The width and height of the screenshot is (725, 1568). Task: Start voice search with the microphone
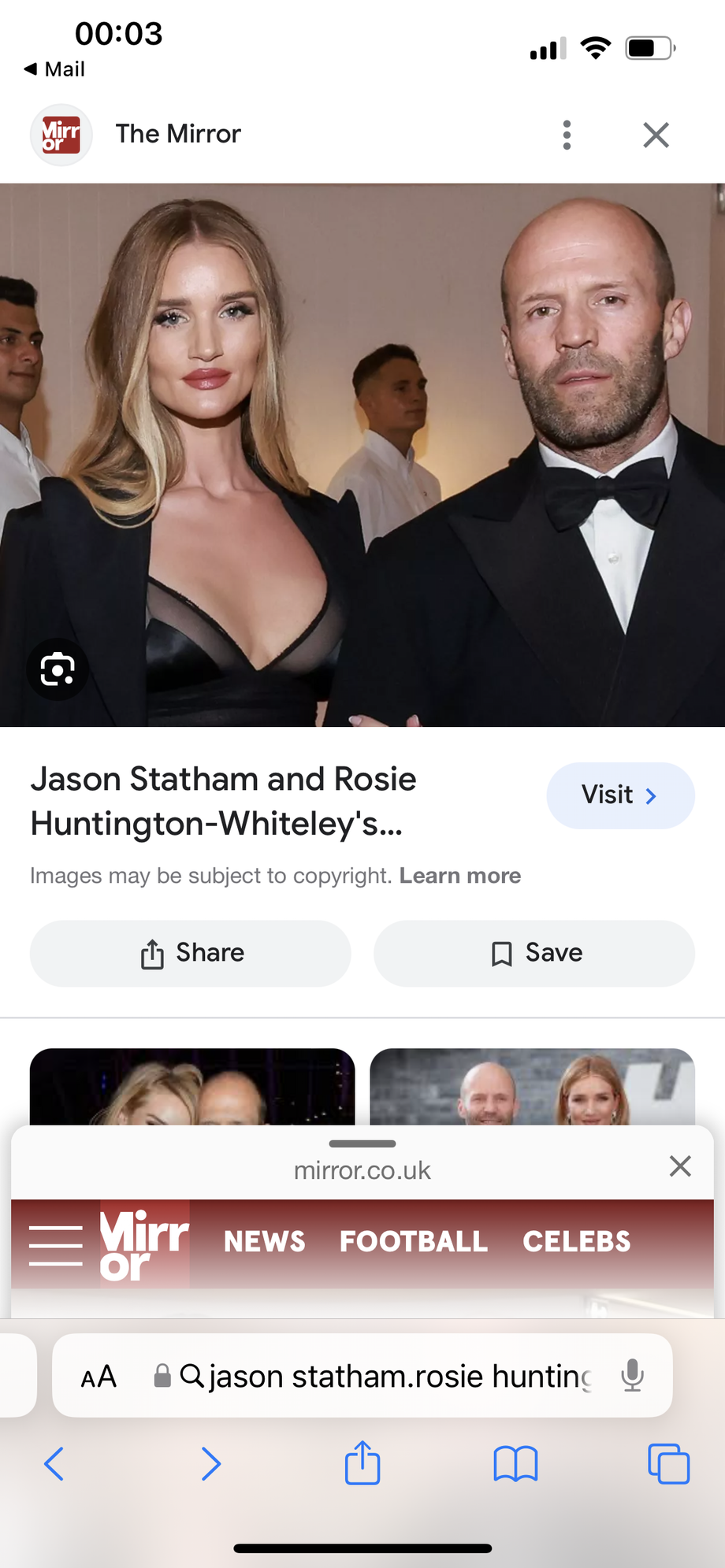point(632,1377)
